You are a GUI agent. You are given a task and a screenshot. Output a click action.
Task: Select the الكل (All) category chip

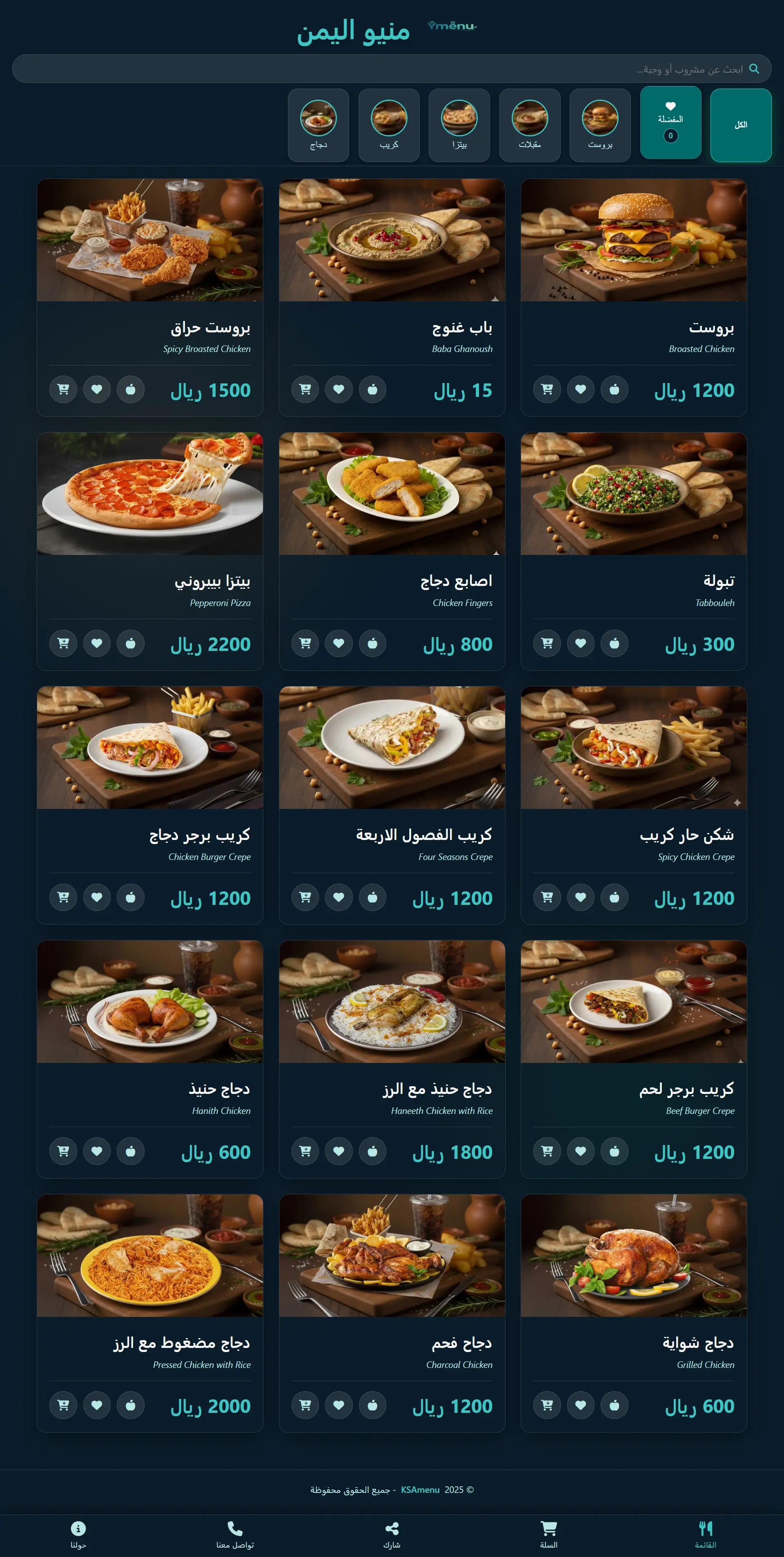pos(740,125)
